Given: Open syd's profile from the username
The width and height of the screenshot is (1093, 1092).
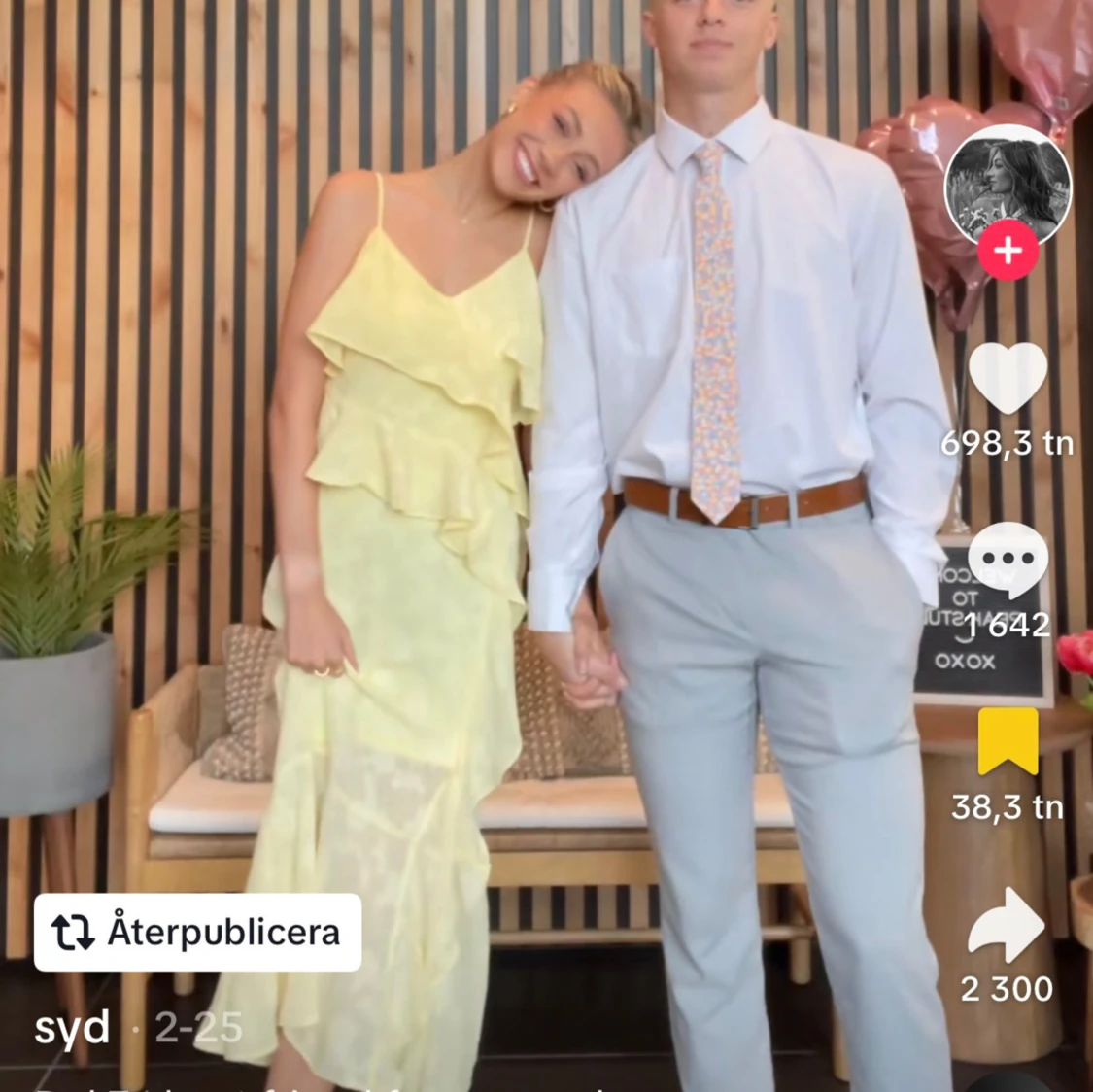Looking at the screenshot, I should pyautogui.click(x=72, y=1027).
